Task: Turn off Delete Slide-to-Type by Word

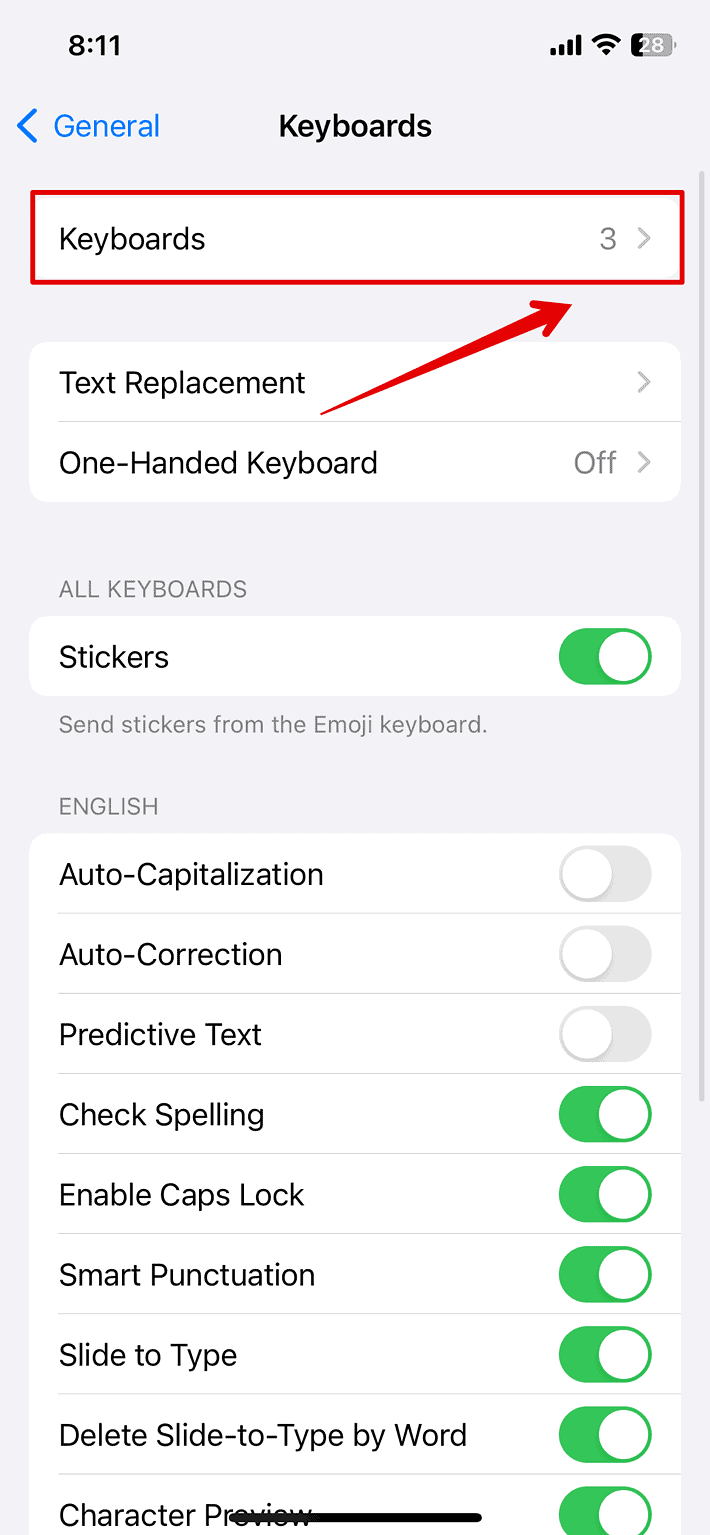Action: point(604,1435)
